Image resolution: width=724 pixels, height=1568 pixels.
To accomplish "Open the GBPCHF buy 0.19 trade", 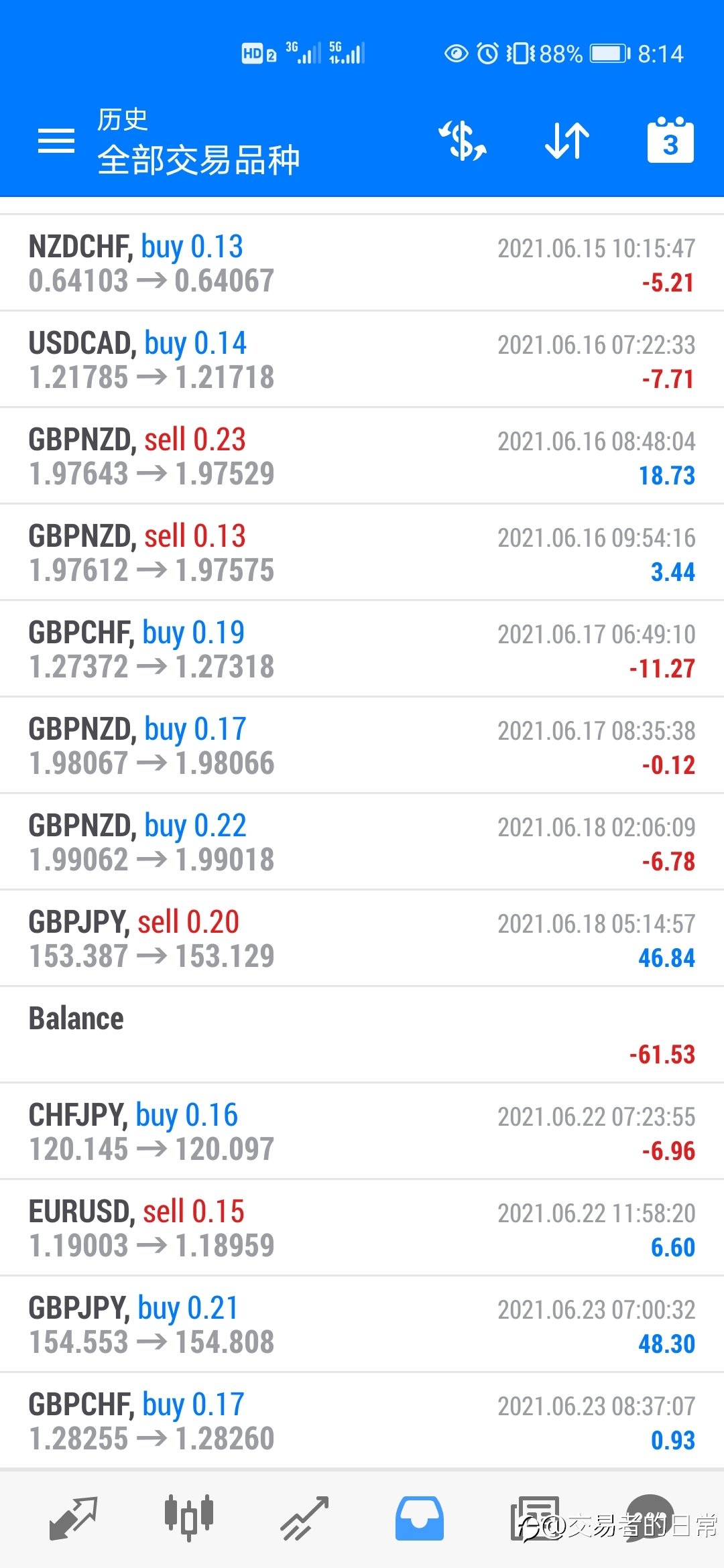I will point(362,649).
